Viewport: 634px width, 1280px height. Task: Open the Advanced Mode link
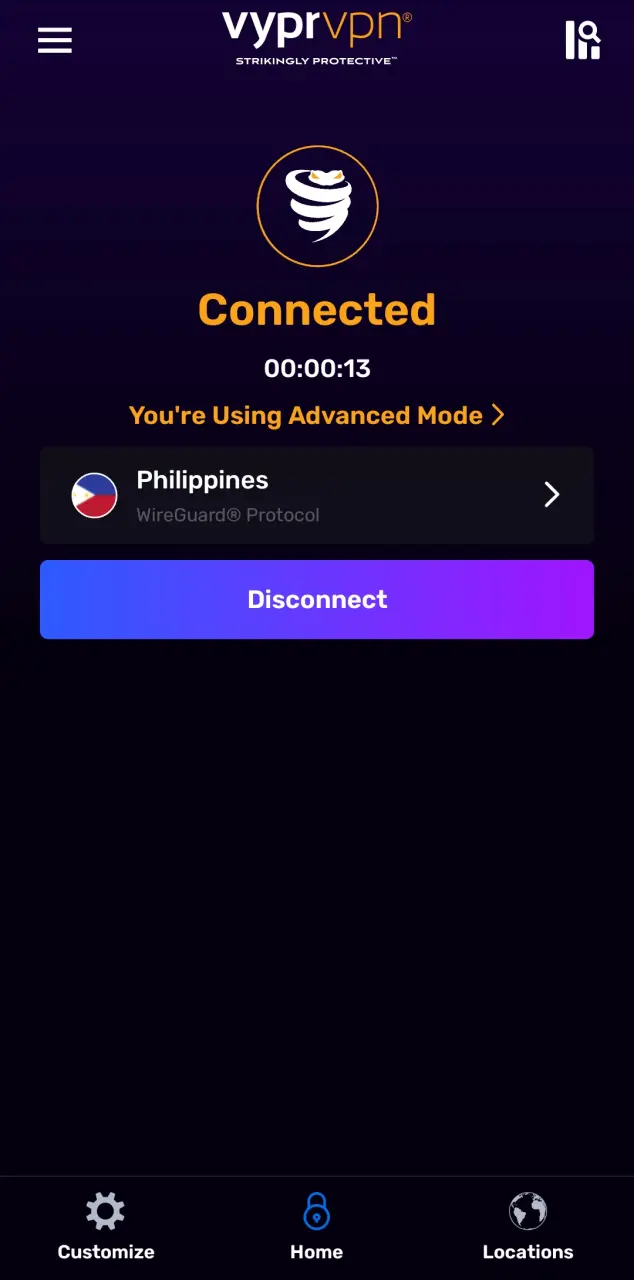click(x=317, y=415)
